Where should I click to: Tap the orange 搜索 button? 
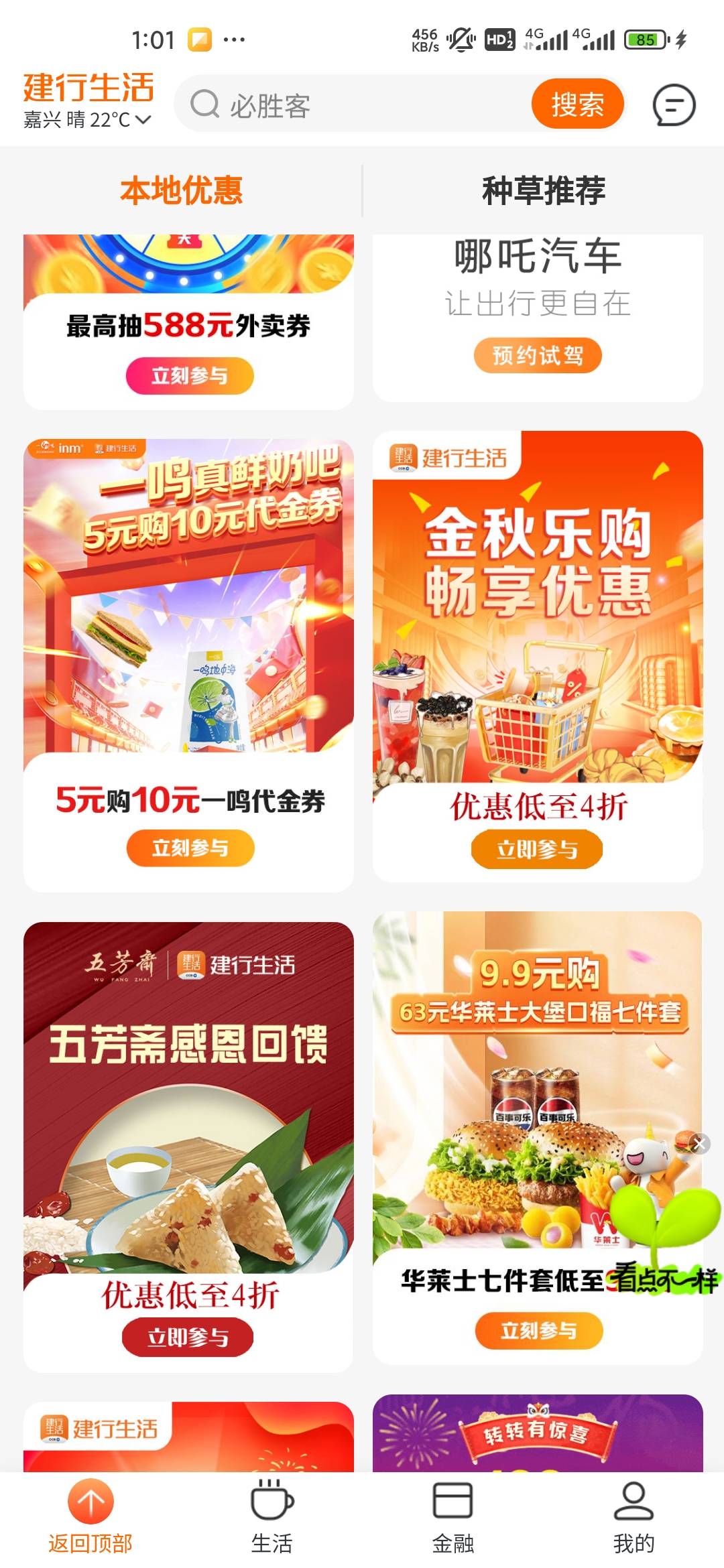tap(577, 104)
